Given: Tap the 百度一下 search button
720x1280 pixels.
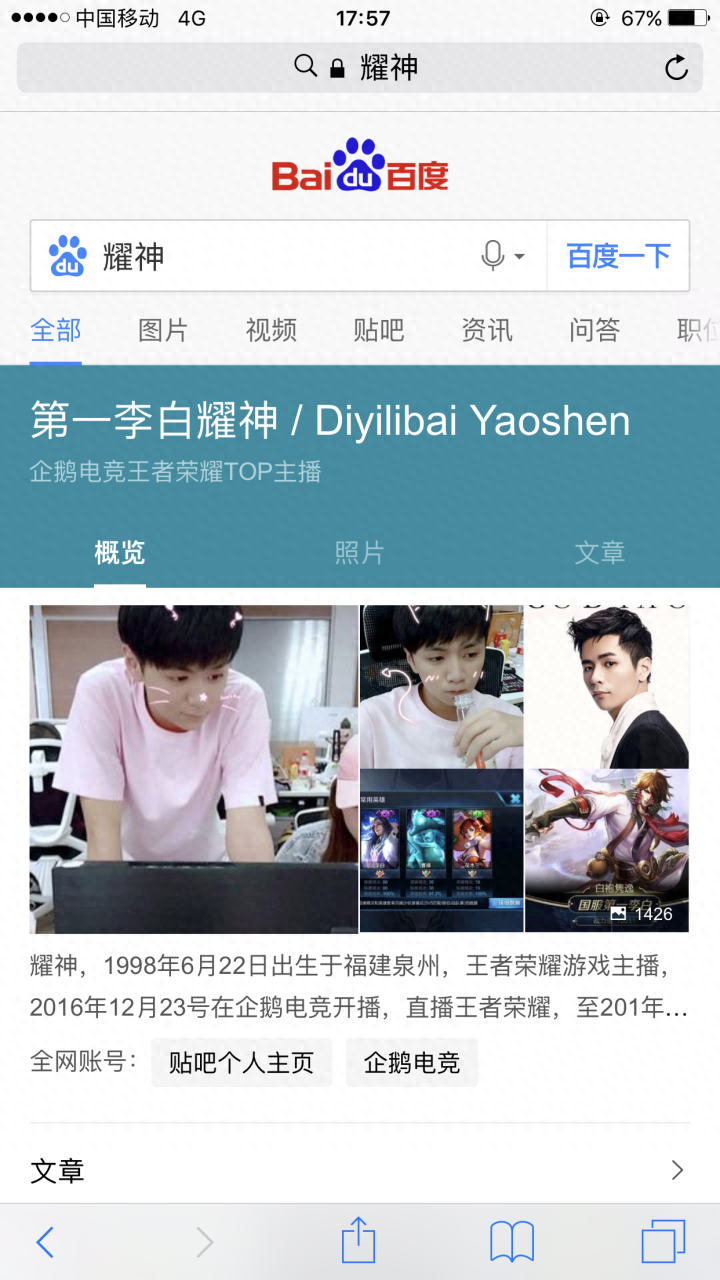Looking at the screenshot, I should point(618,256).
